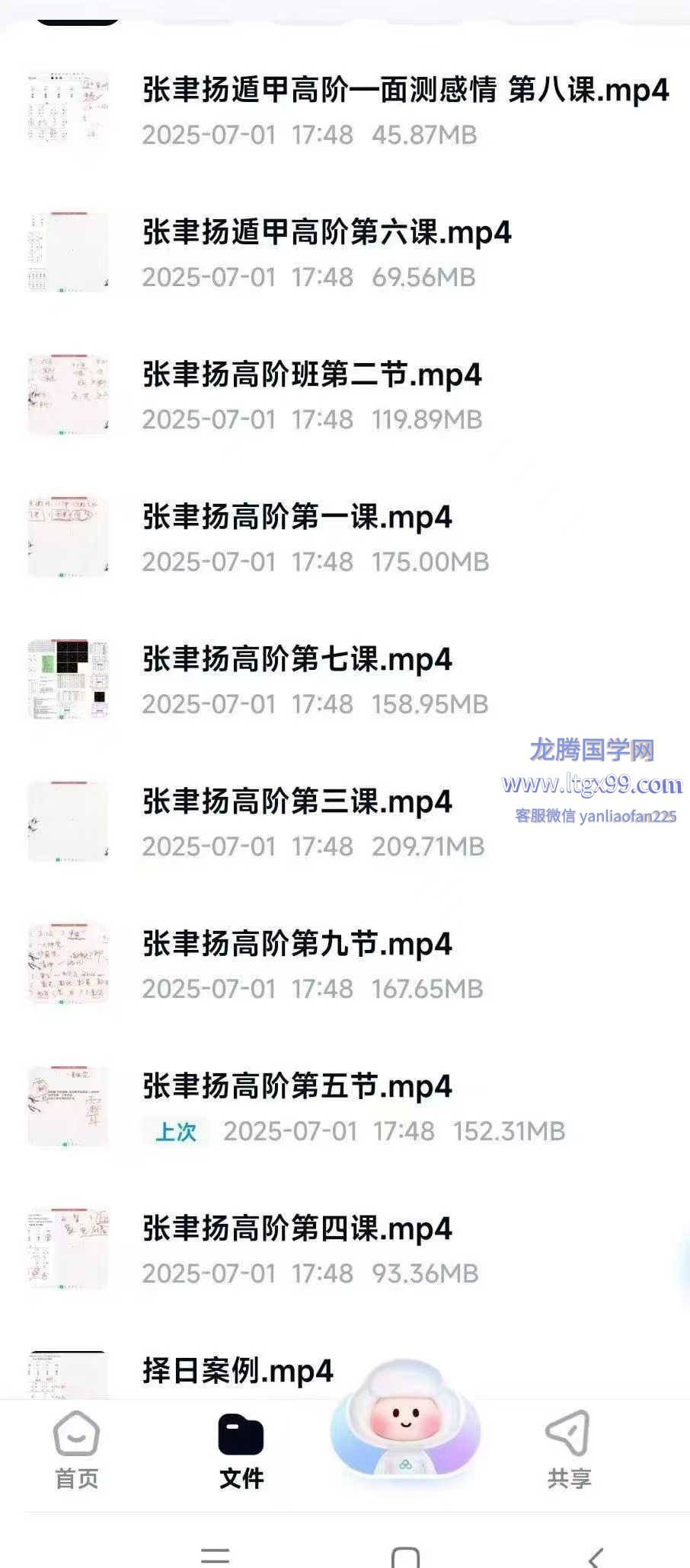Open 张聿扬高阶第四课.mp4 file
Image resolution: width=690 pixels, height=1568 pixels.
coord(297,1229)
